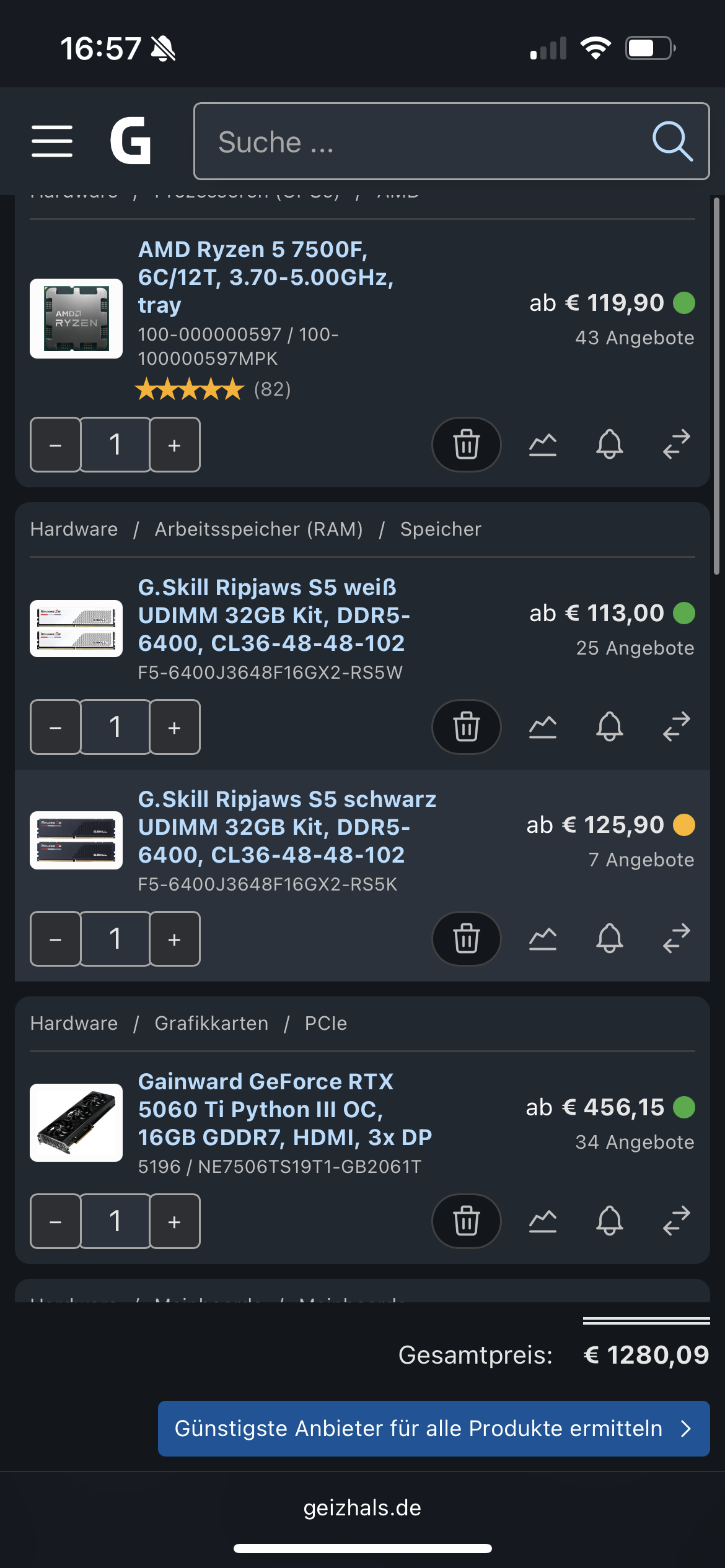Decrease quantity of G.Skill Ripjaws S5 weiß

[x=55, y=728]
